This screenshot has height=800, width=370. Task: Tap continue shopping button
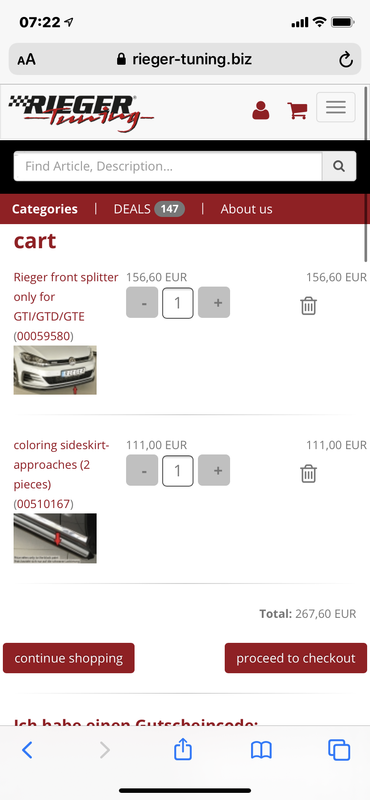pos(69,658)
